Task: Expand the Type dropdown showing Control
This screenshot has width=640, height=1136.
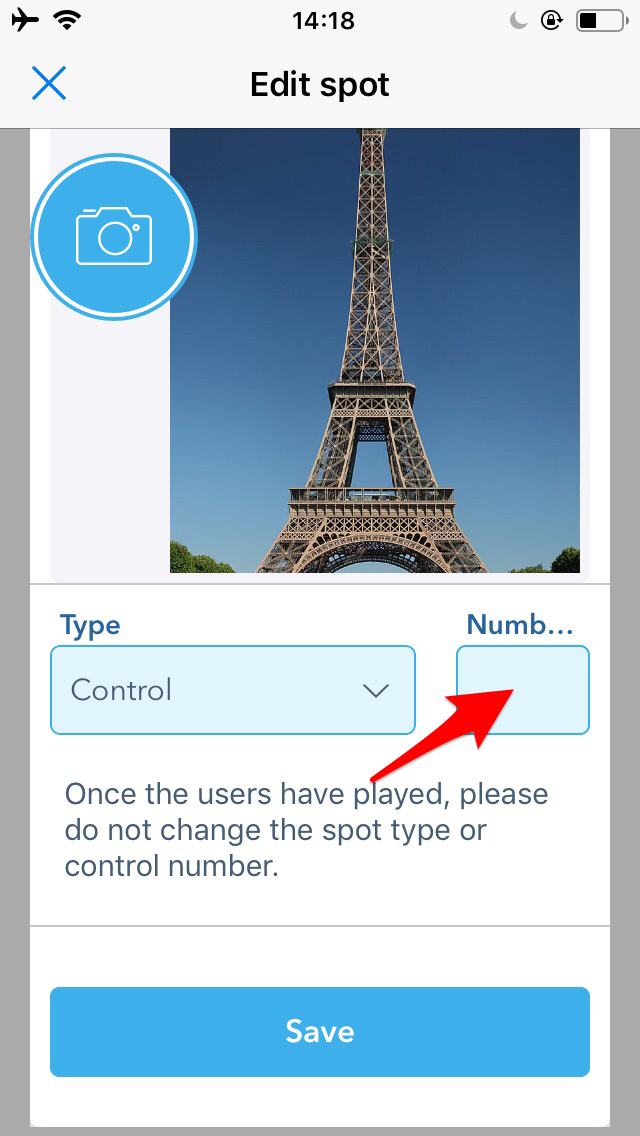Action: coord(233,690)
